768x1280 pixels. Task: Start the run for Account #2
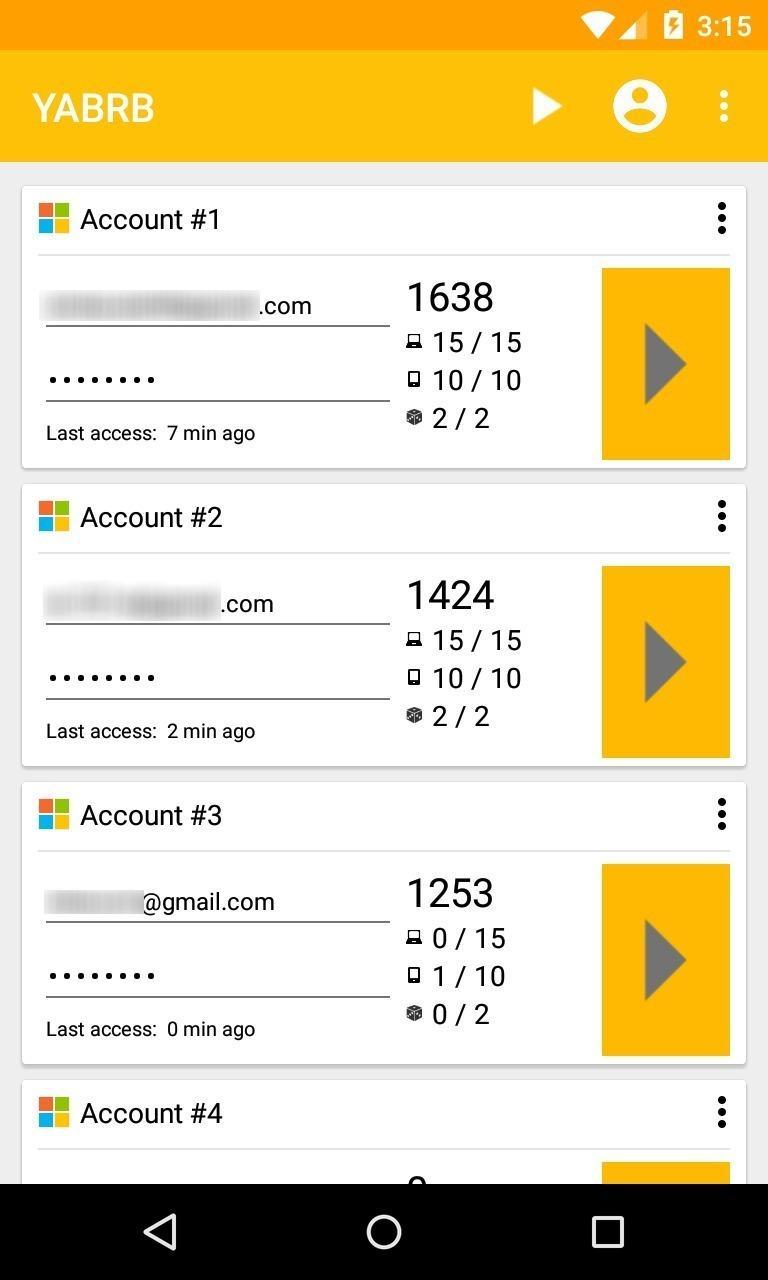point(665,662)
